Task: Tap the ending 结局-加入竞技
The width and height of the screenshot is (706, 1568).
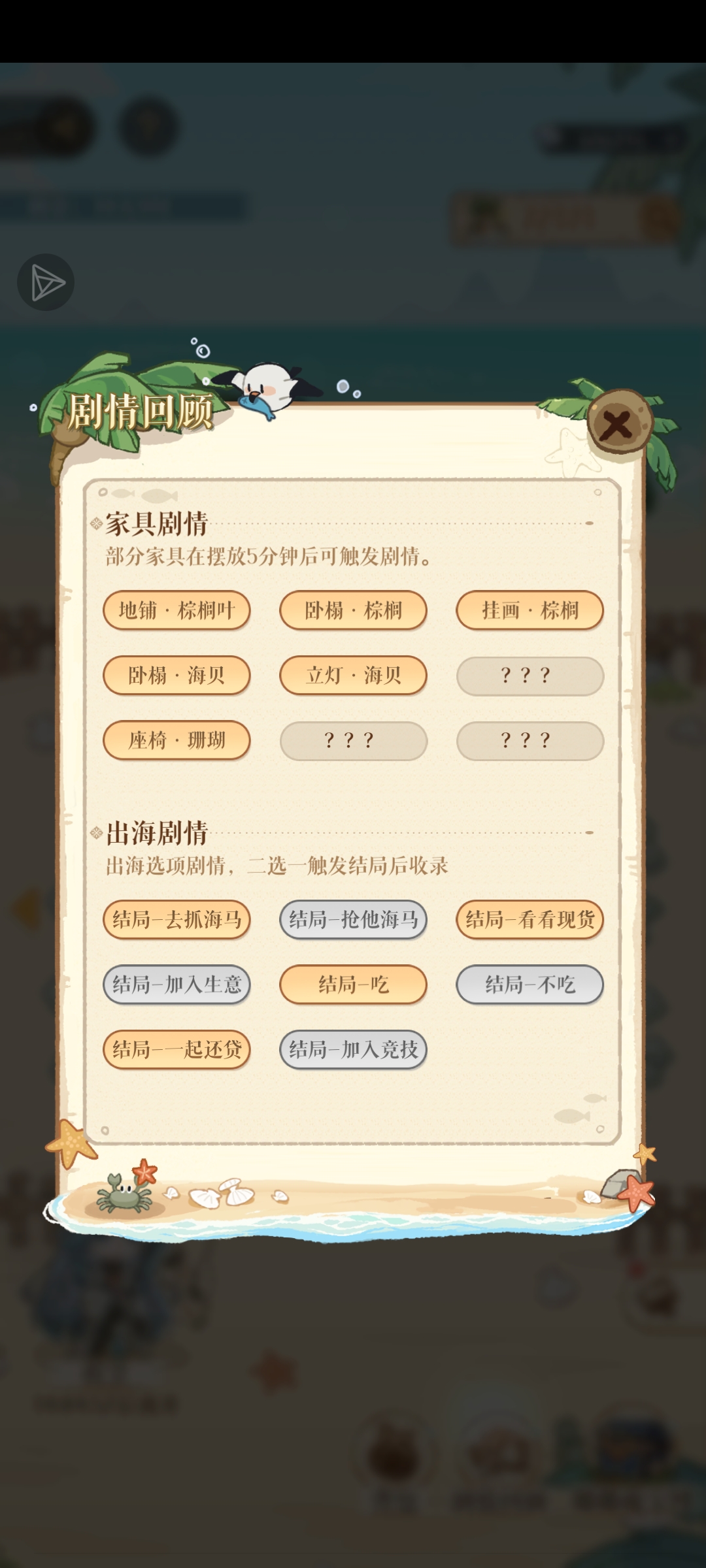Action: point(353,1049)
